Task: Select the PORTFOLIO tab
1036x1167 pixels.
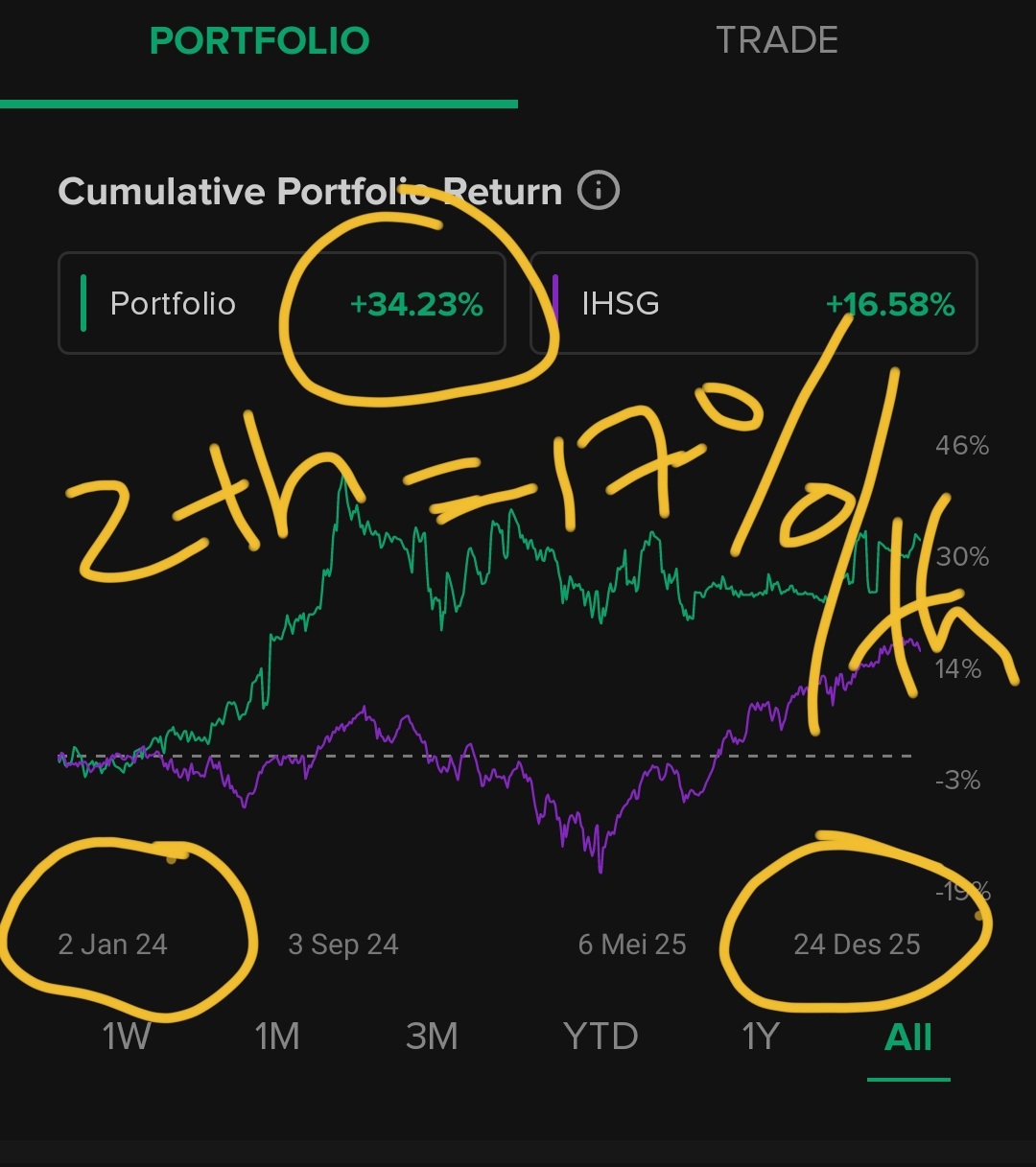Action: [259, 40]
